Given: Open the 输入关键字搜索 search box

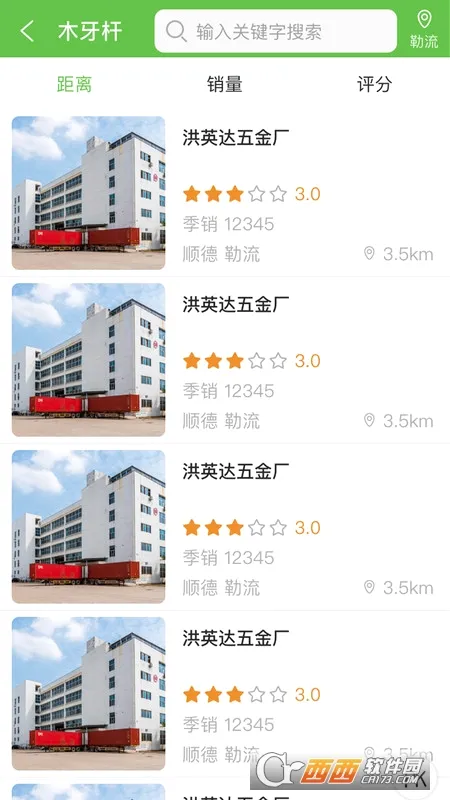Looking at the screenshot, I should 276,31.
